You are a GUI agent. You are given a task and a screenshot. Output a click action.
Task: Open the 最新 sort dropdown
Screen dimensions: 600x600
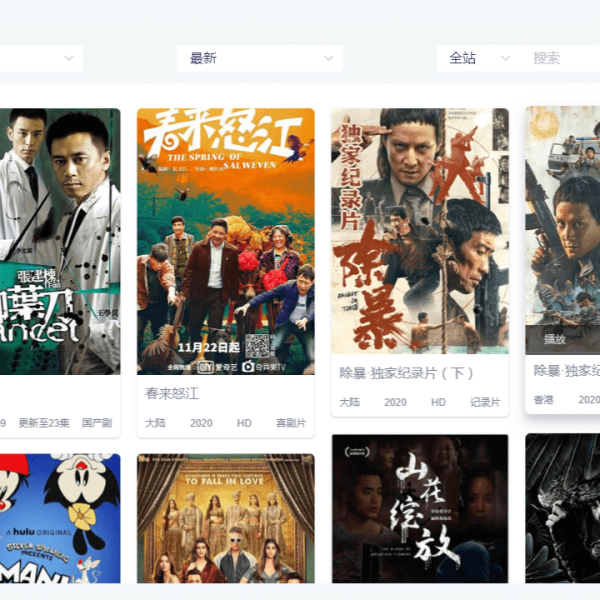[259, 58]
